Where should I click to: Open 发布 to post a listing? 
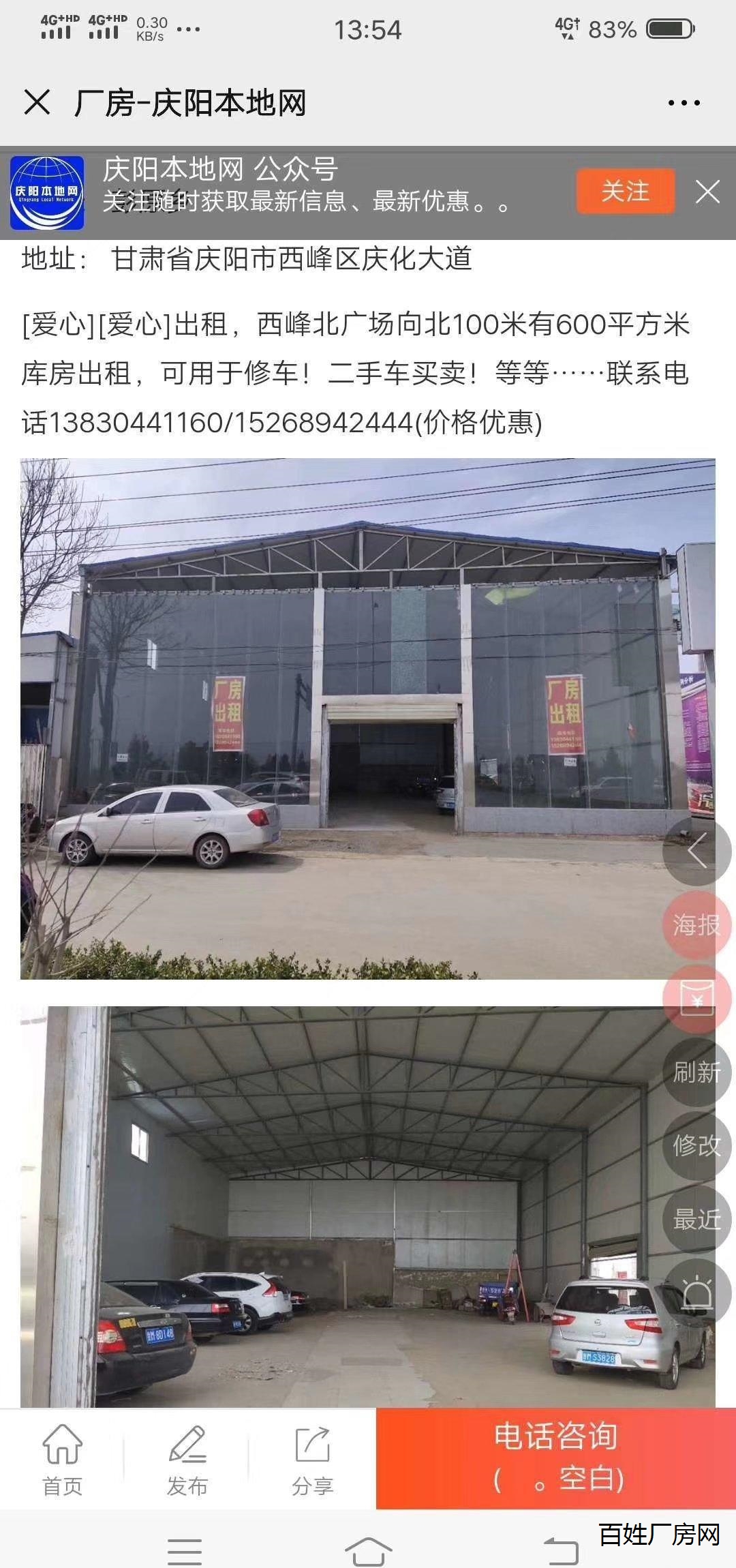(187, 1459)
